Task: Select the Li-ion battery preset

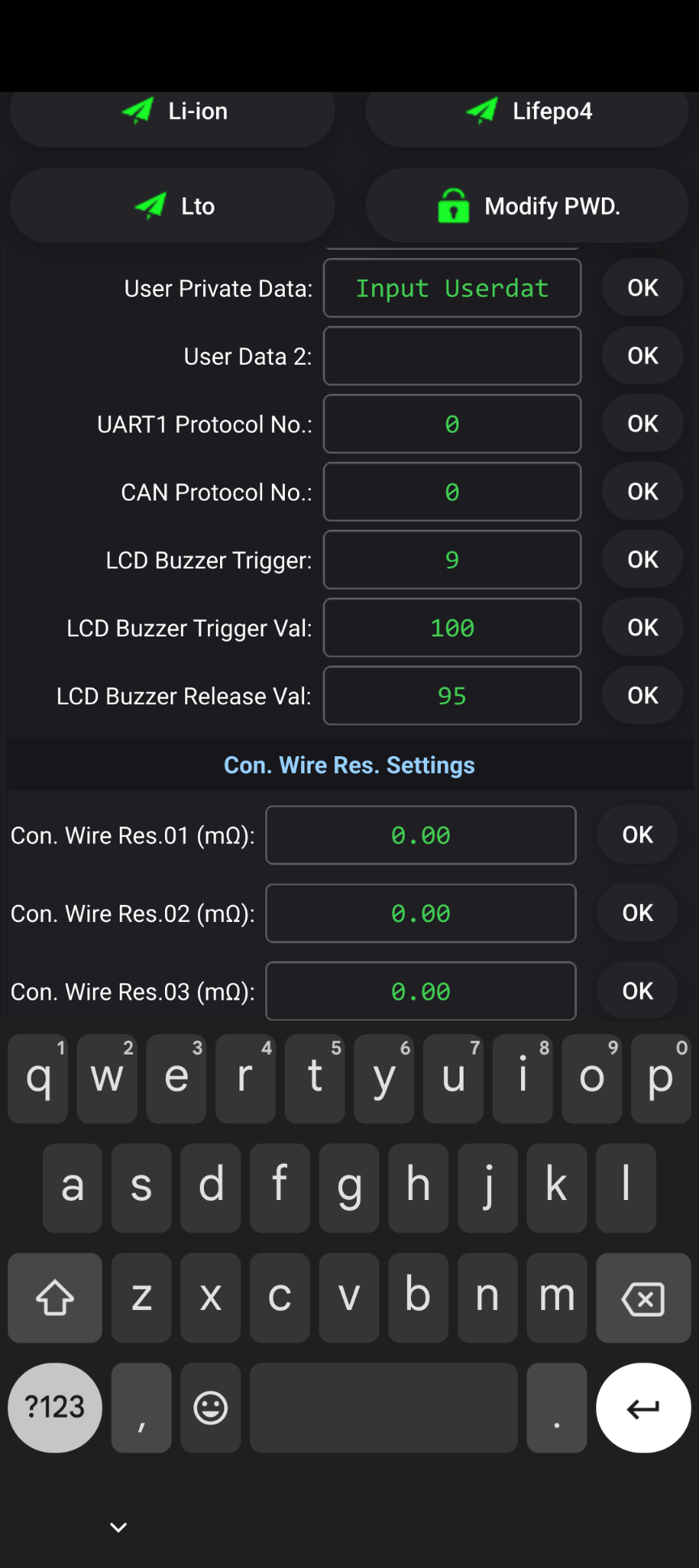Action: (172, 114)
